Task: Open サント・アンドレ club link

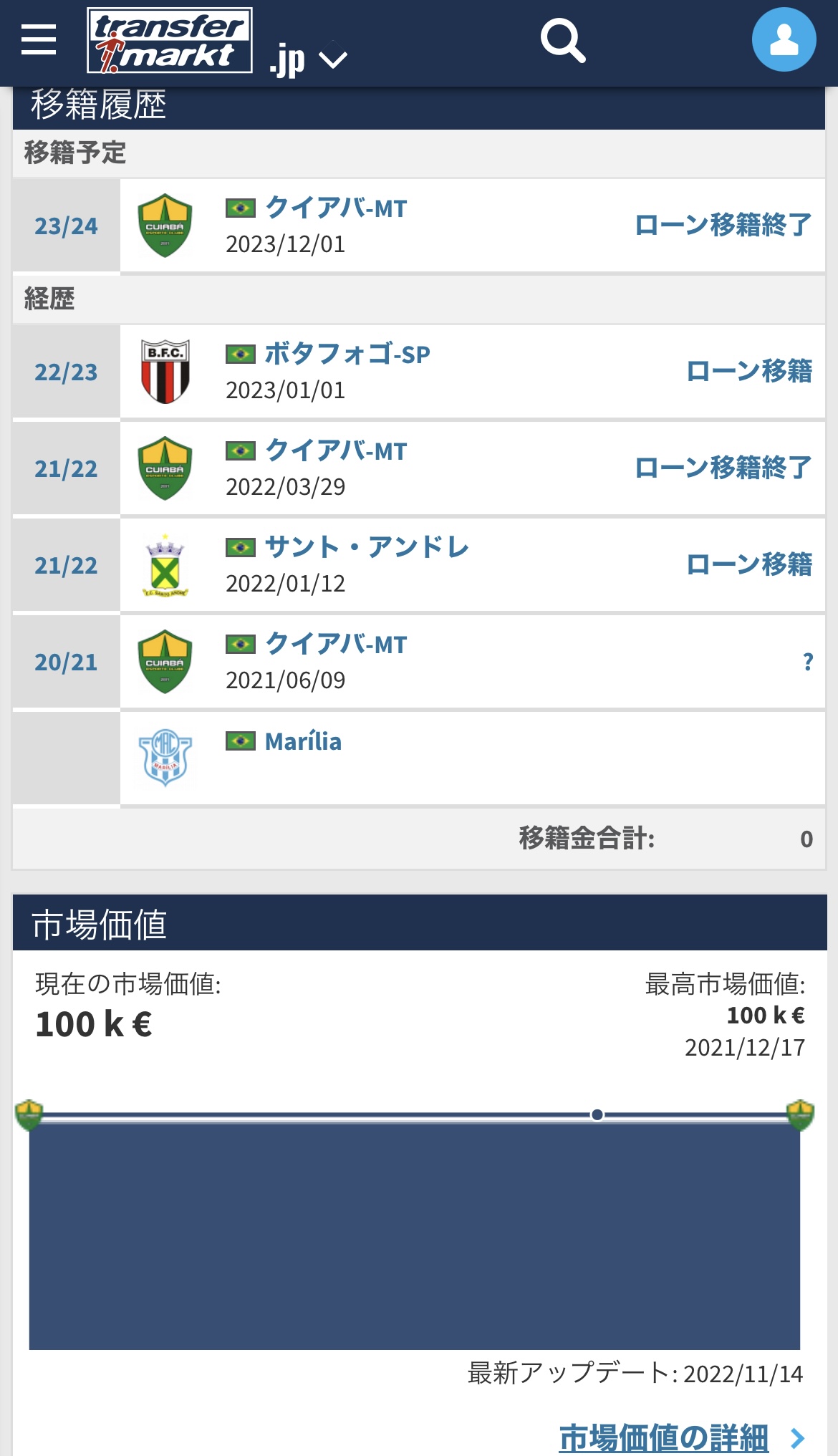Action: 367,547
